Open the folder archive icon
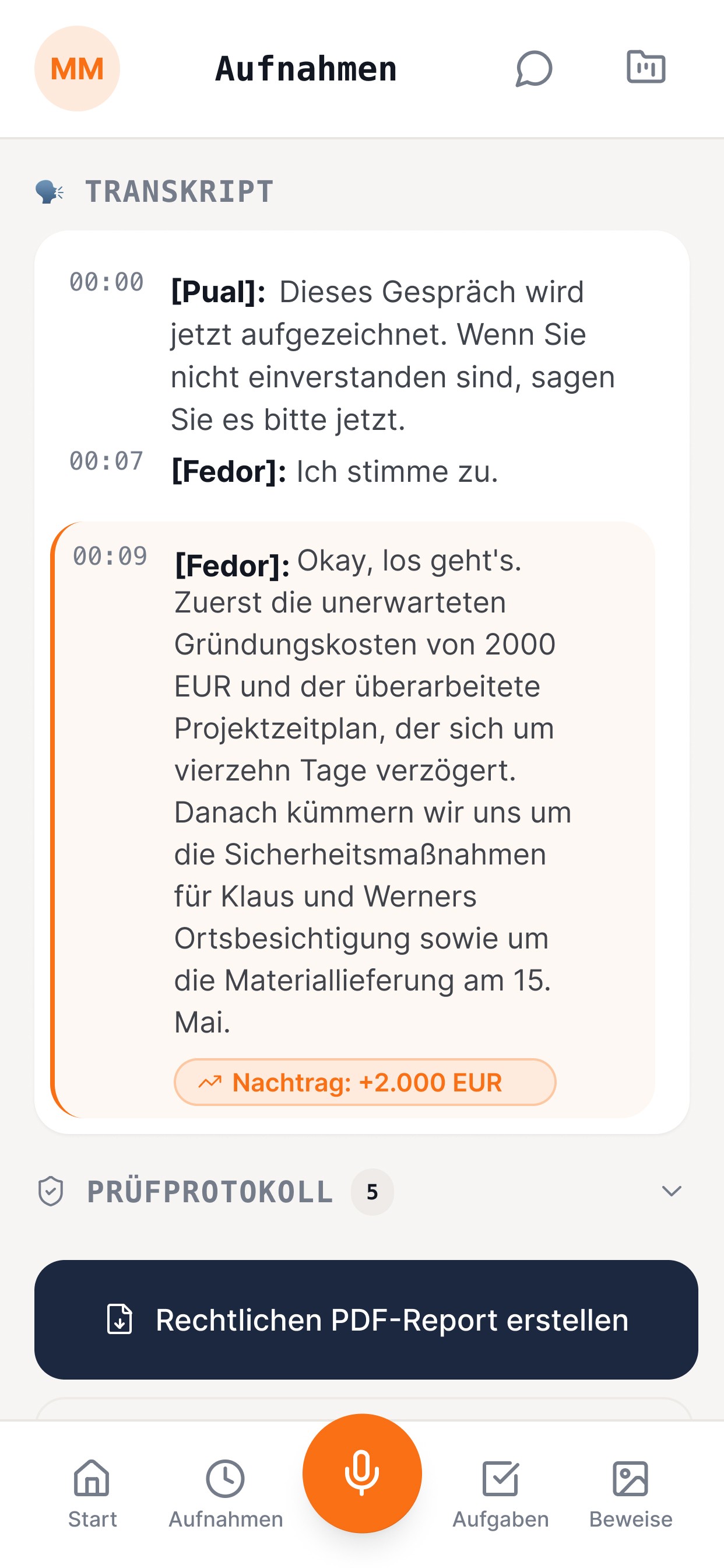Viewport: 724px width, 1568px height. click(645, 67)
